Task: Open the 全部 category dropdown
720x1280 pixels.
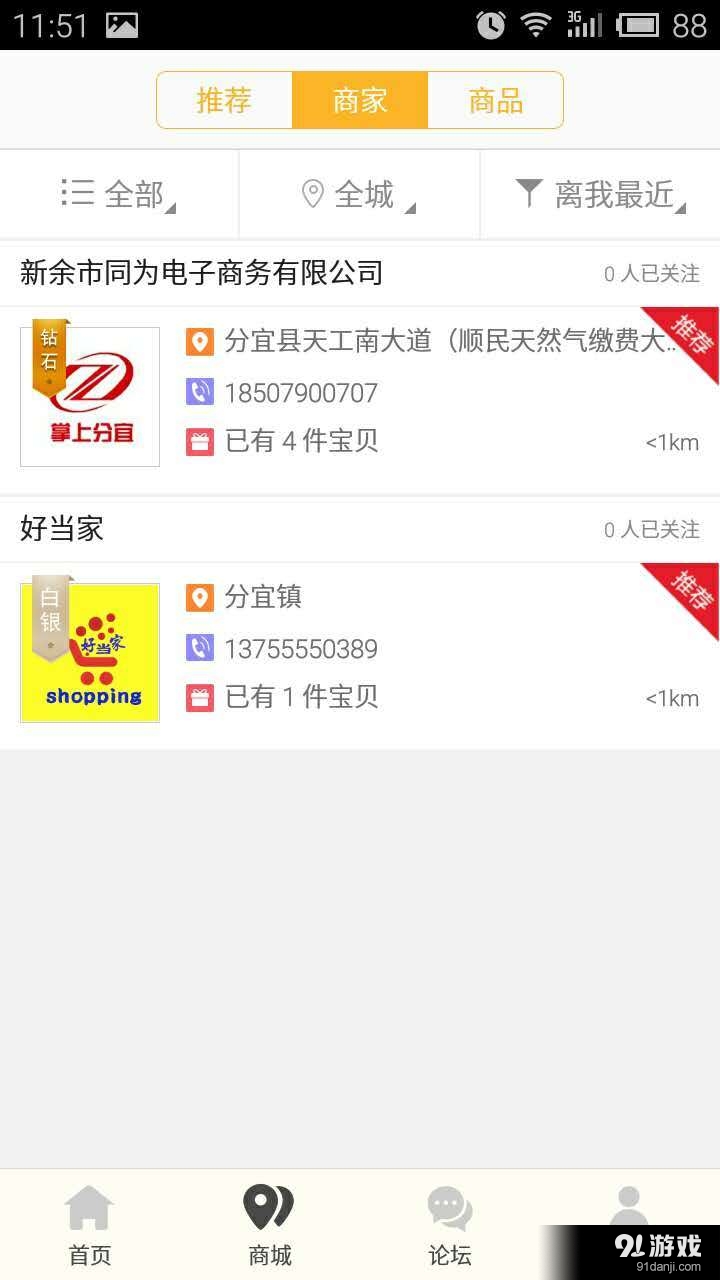Action: point(118,193)
